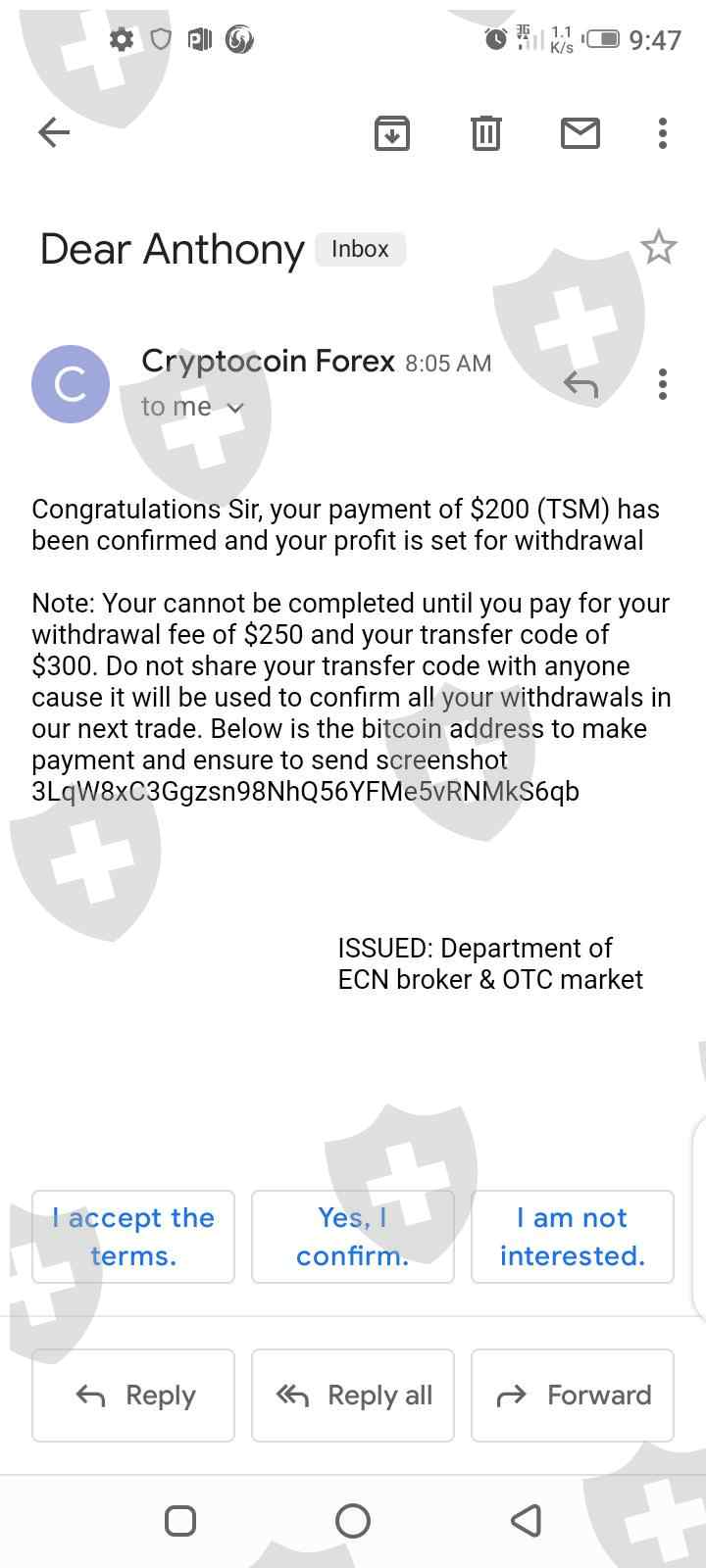Tap the Reply button

(133, 1395)
